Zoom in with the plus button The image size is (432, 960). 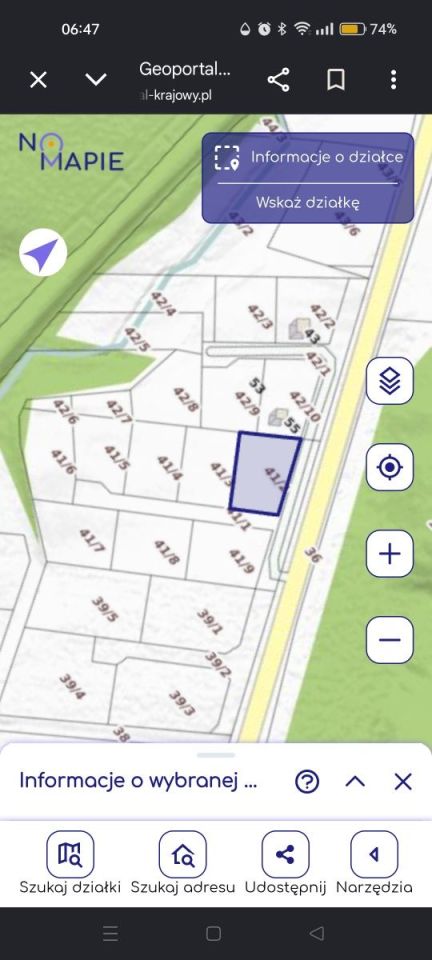click(390, 554)
